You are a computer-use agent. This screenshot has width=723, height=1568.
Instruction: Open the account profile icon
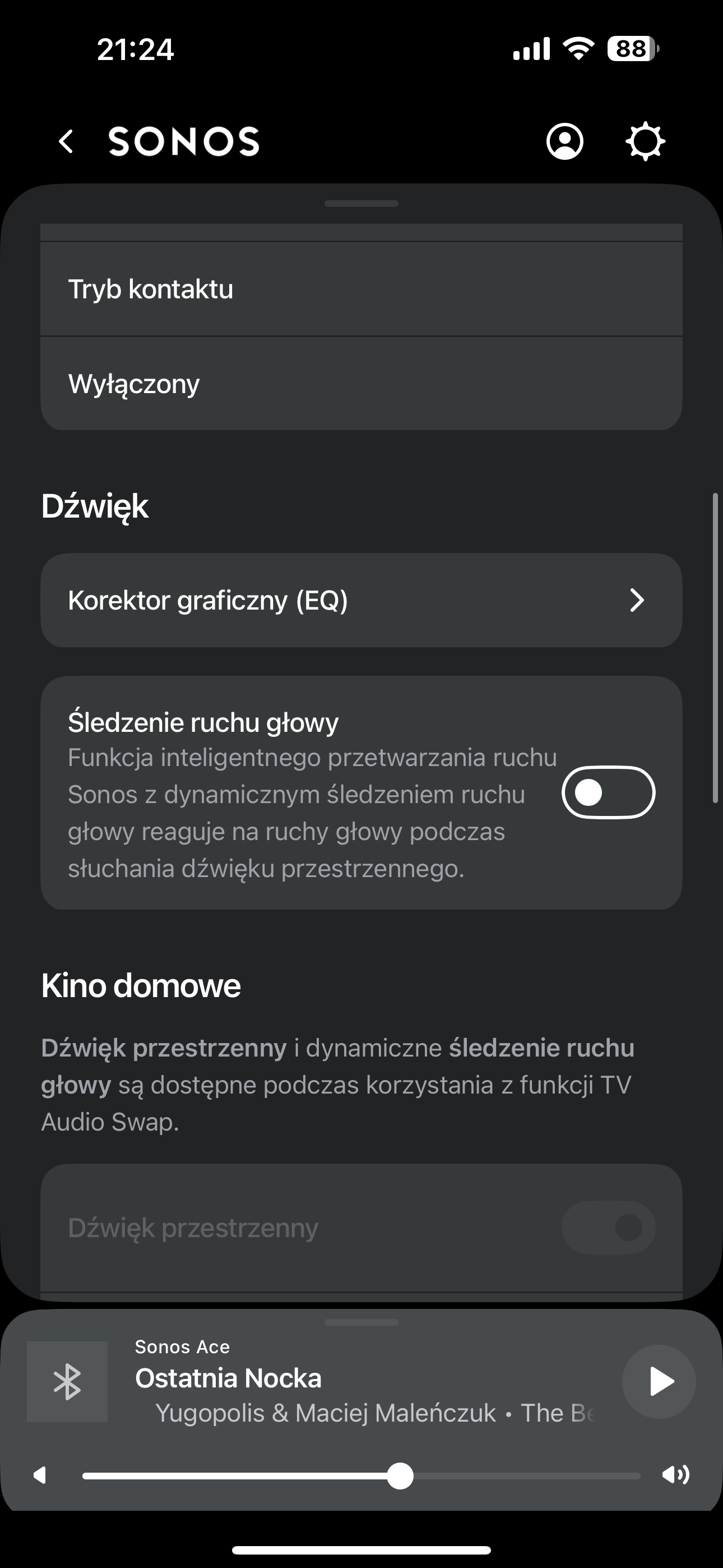(565, 142)
